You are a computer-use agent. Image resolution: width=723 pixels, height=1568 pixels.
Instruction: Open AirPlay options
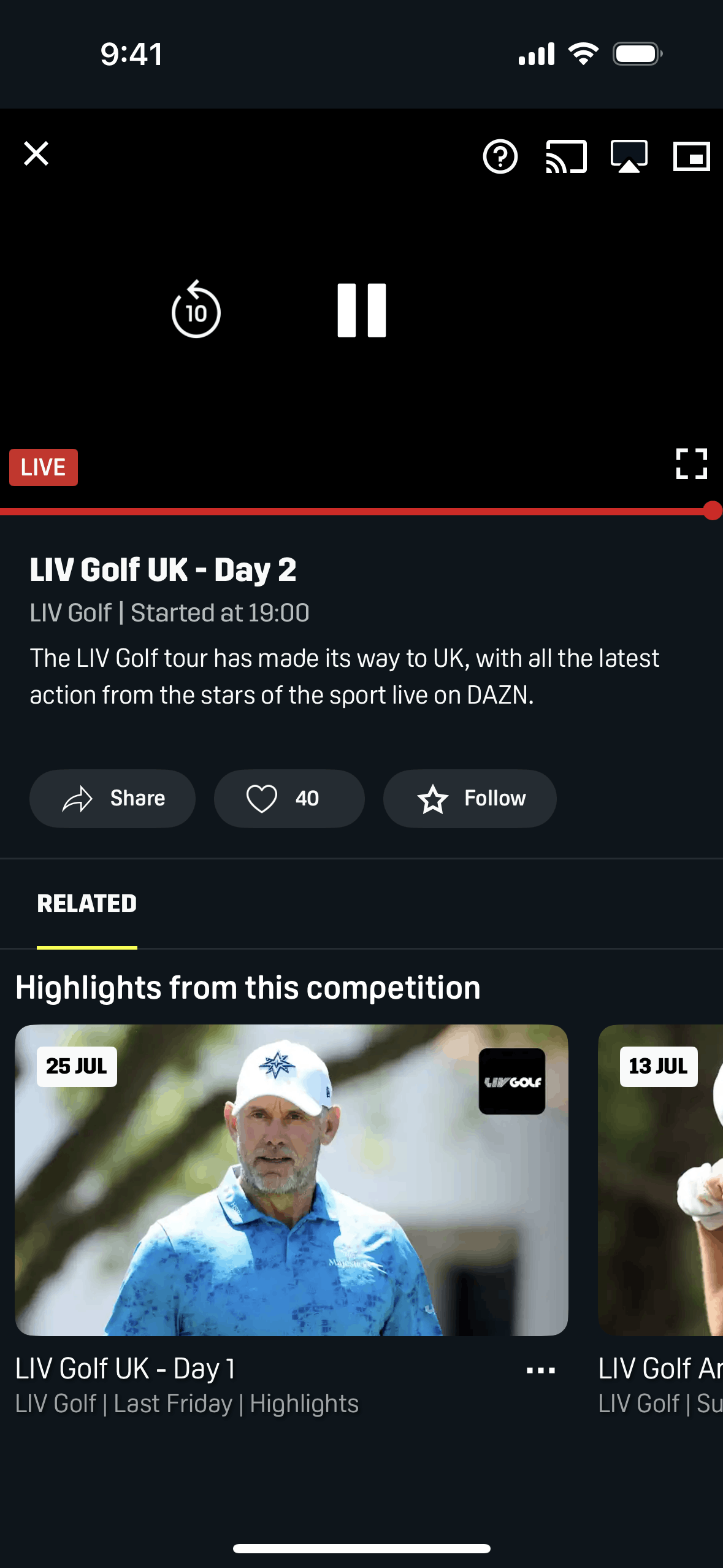point(629,157)
